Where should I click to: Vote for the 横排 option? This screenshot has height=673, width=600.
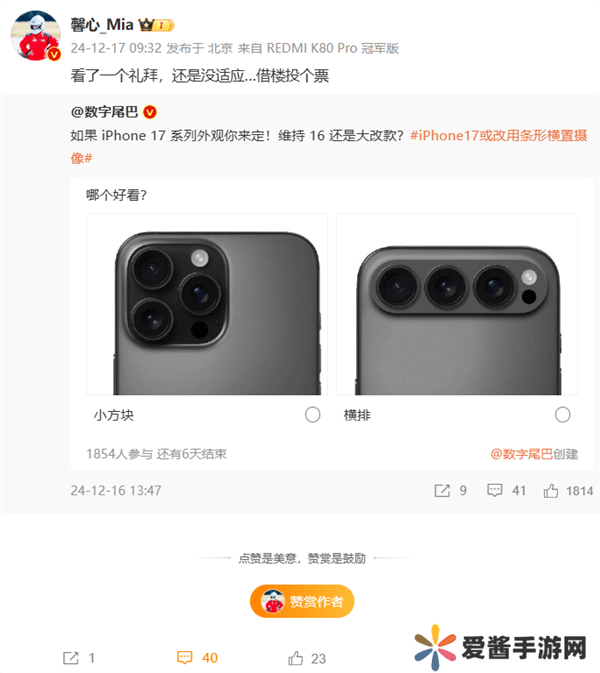[562, 414]
